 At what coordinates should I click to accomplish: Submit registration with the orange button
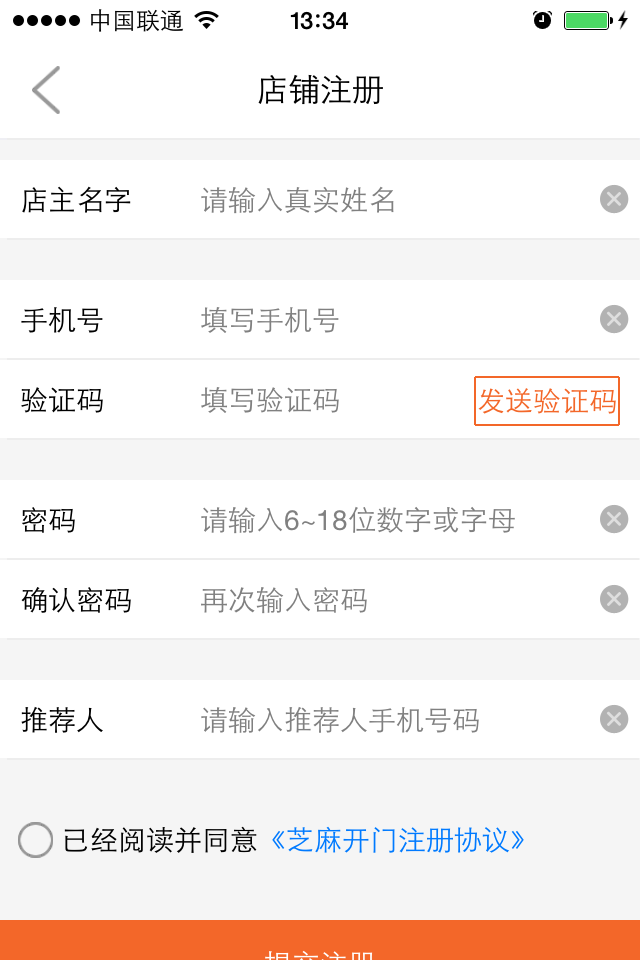coord(320,942)
